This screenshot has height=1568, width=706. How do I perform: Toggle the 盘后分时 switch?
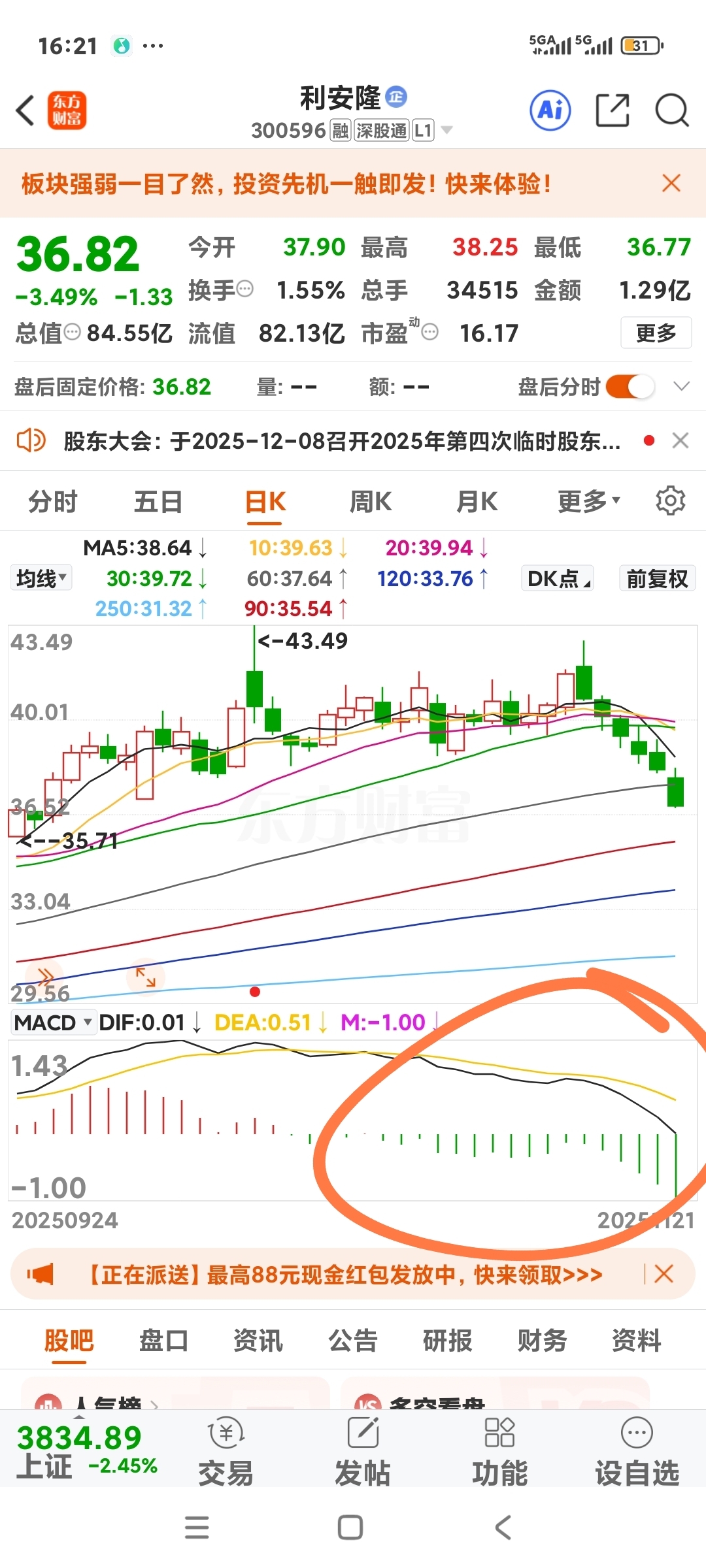click(x=630, y=387)
